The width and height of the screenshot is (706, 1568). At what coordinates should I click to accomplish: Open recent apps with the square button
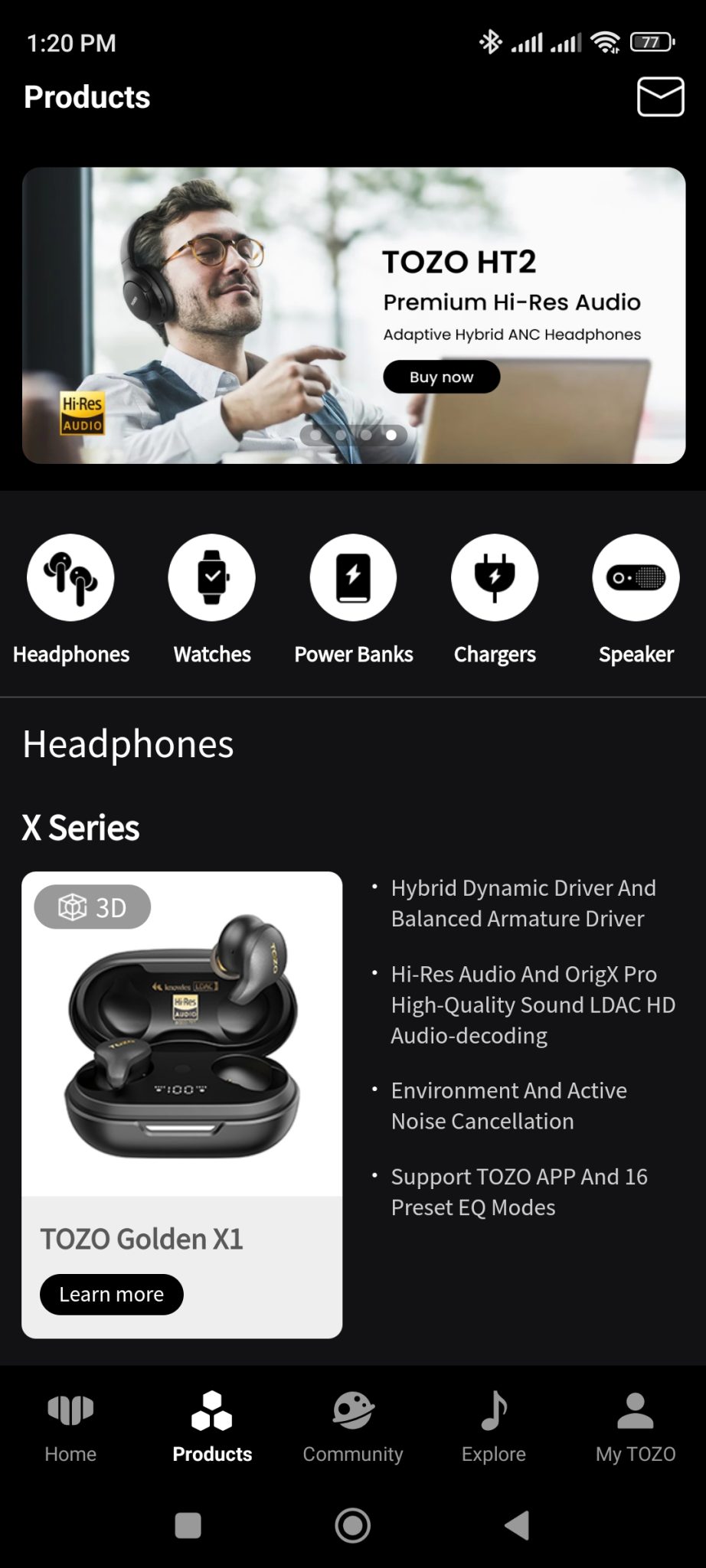pyautogui.click(x=186, y=1525)
